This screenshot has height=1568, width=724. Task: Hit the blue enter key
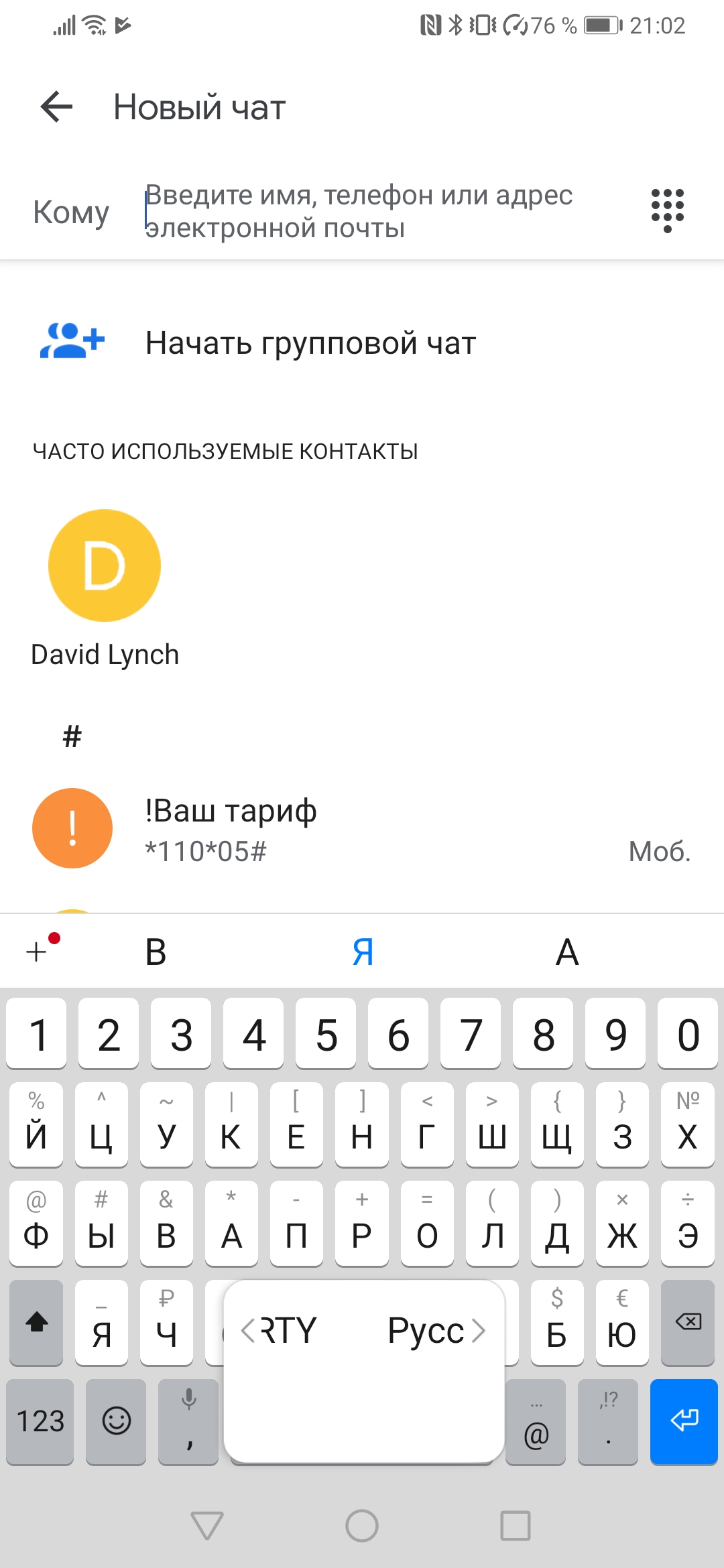tap(684, 1421)
